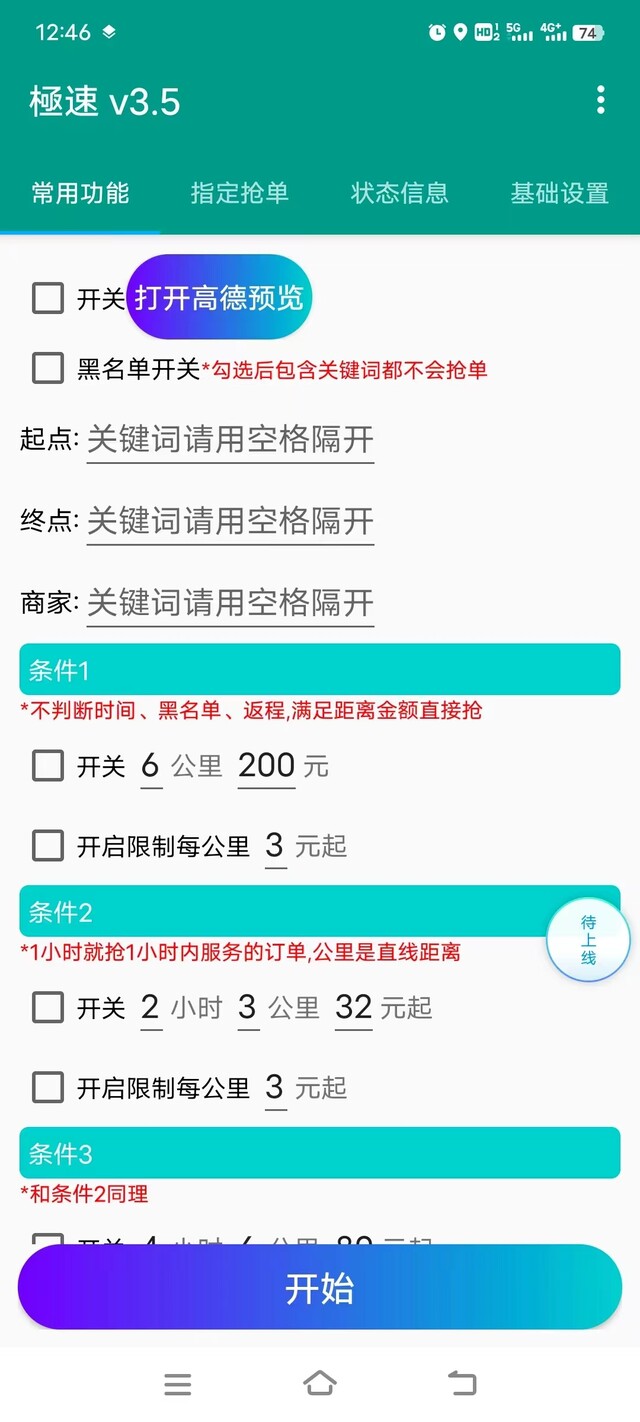
Task: Enable the 黑名单开关 checkbox
Action: point(48,368)
